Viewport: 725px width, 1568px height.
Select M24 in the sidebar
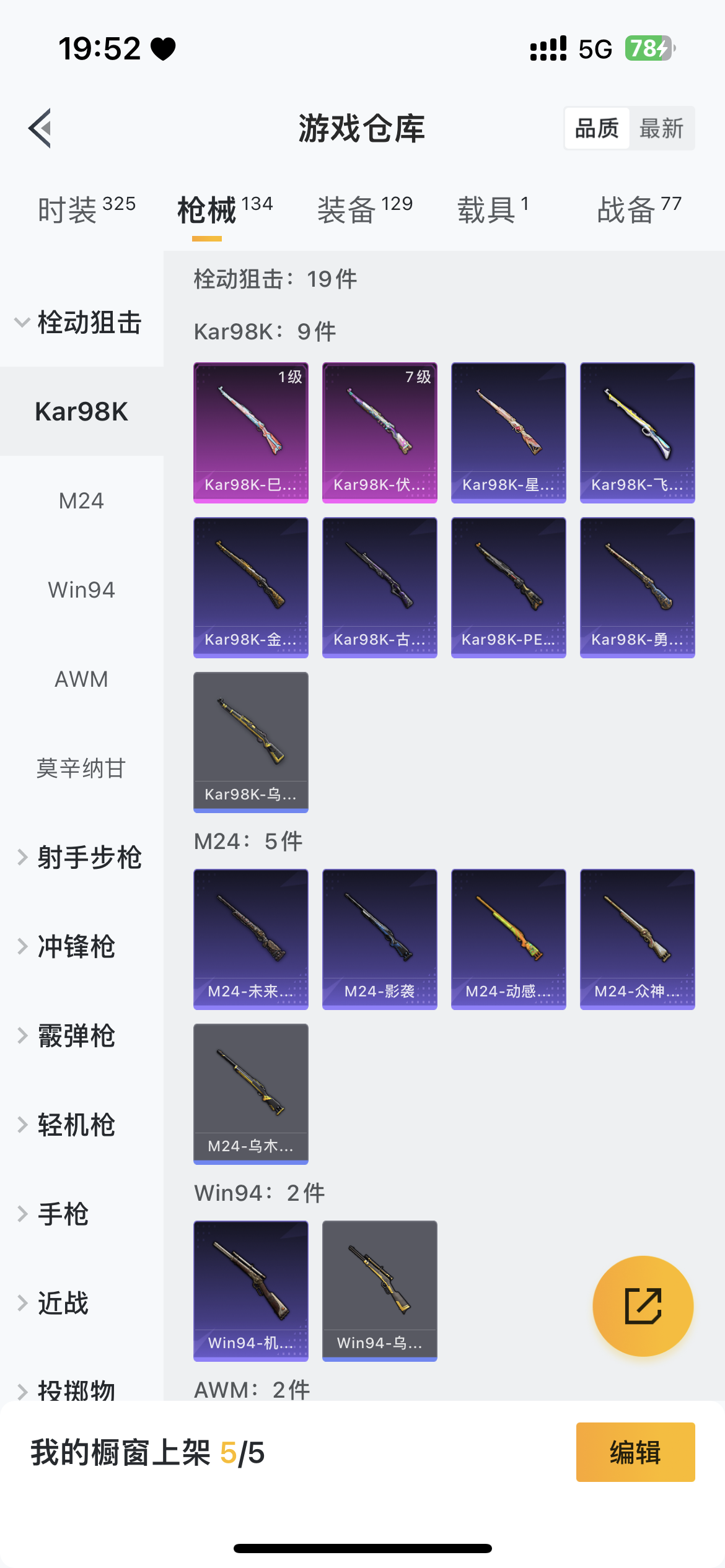pos(81,500)
